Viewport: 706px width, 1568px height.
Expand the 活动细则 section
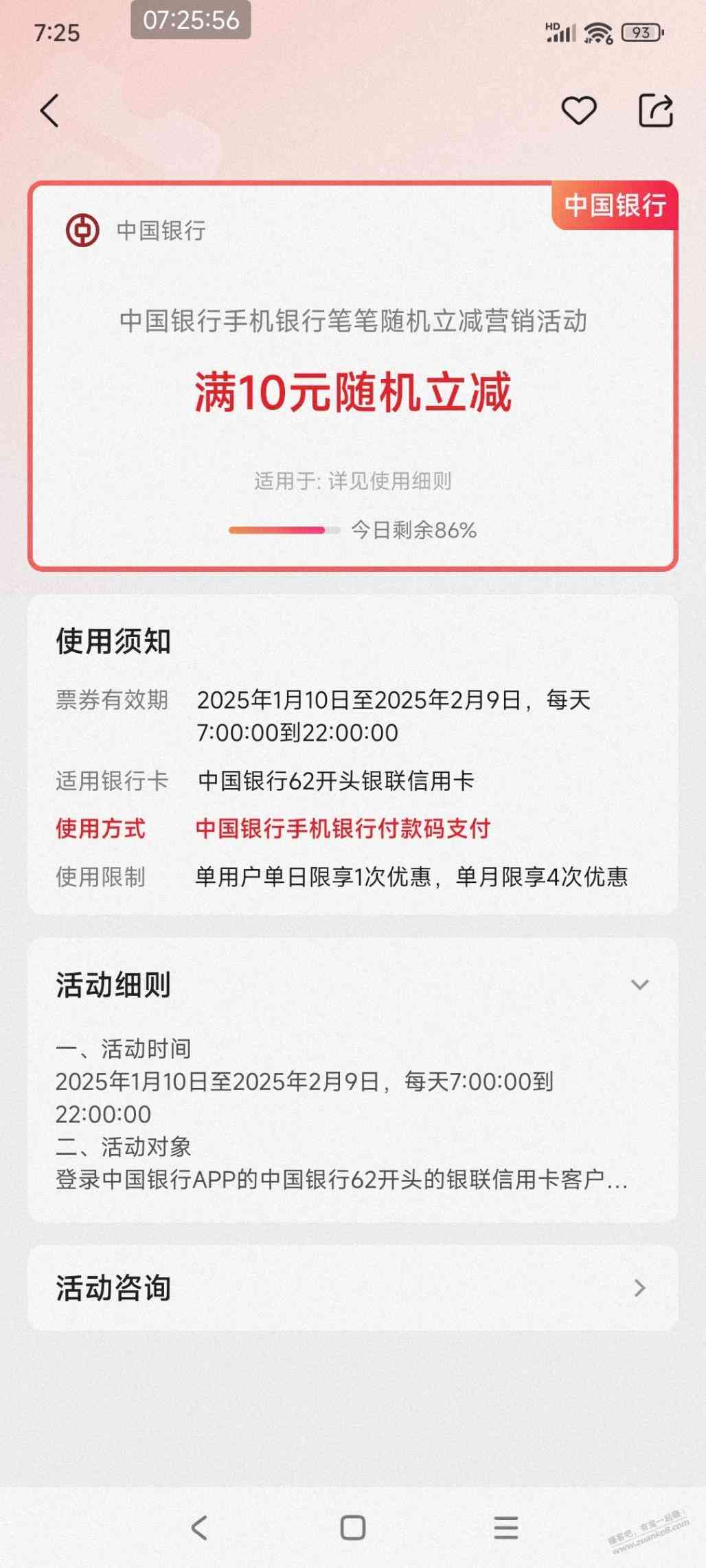(639, 985)
